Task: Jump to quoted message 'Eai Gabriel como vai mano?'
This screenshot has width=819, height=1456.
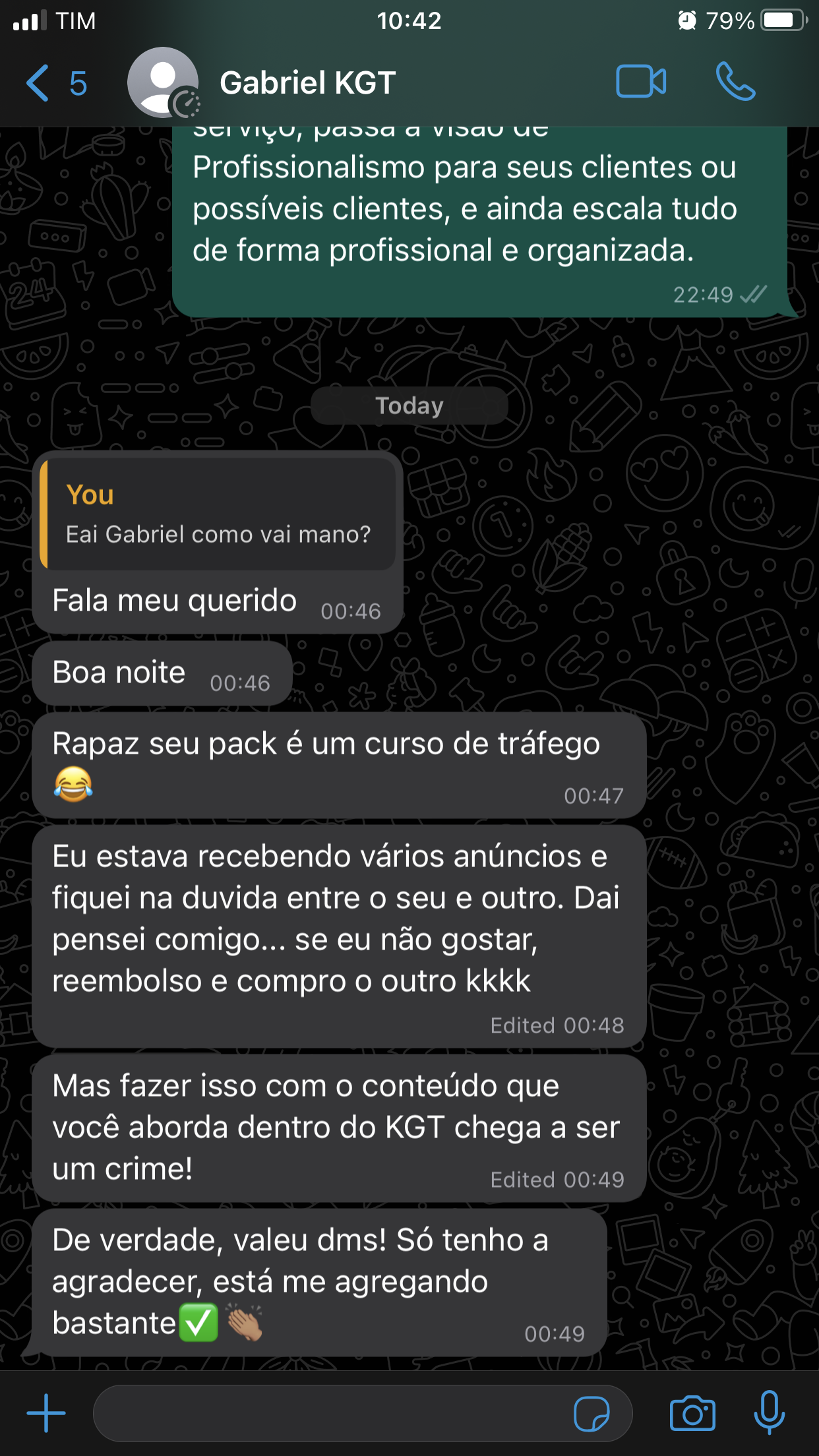Action: coord(218,514)
